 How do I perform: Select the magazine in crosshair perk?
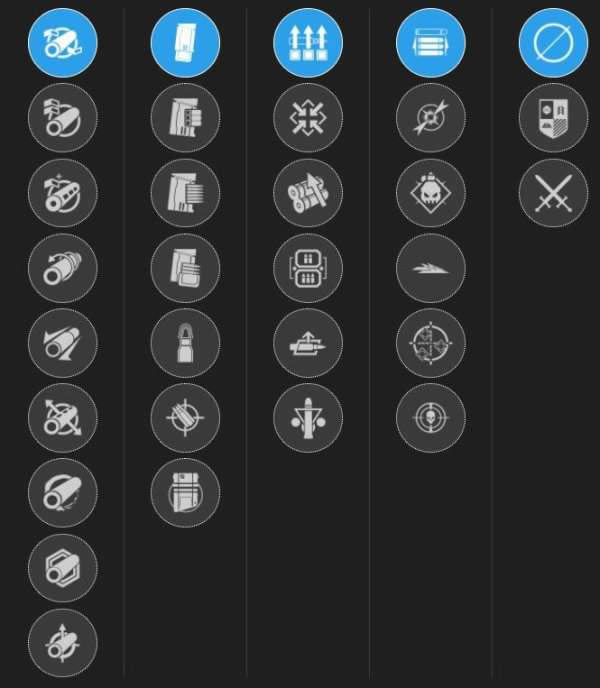[185, 418]
